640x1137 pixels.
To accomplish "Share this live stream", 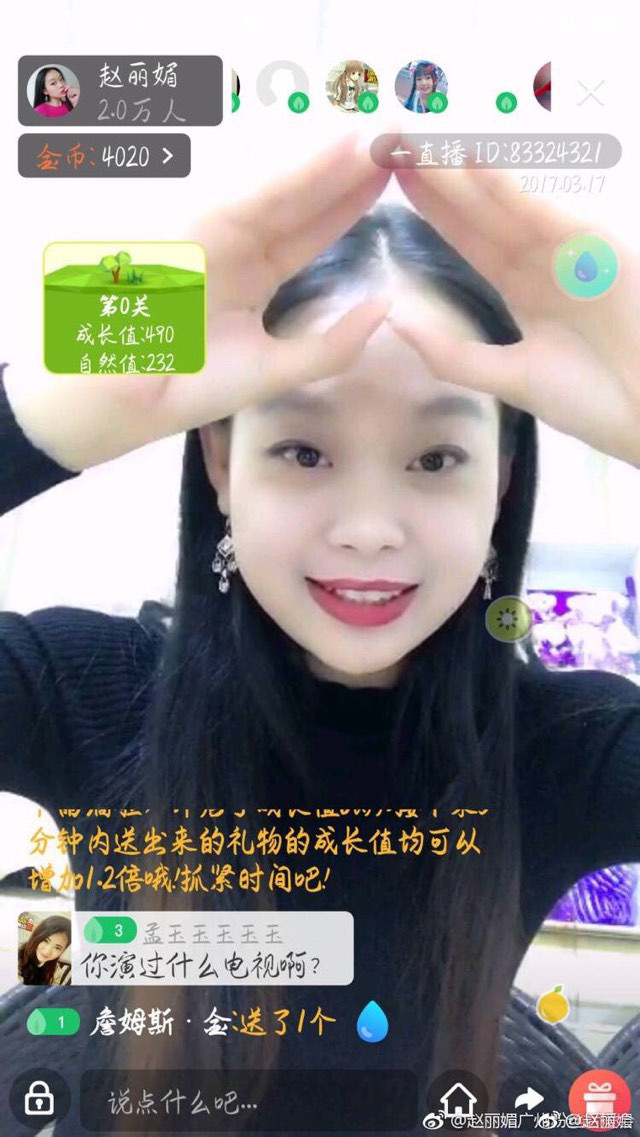I will coord(528,1100).
